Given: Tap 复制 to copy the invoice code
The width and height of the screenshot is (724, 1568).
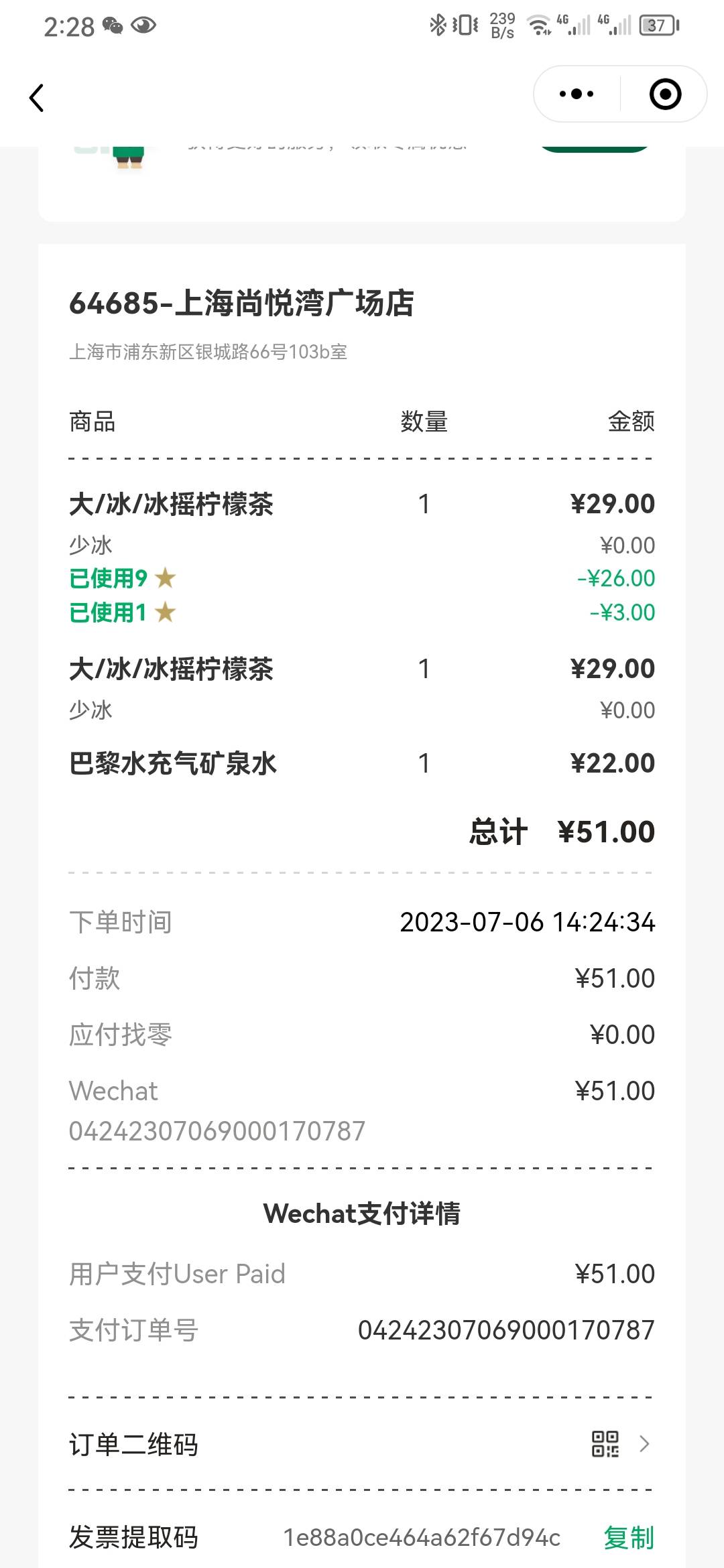Looking at the screenshot, I should [x=628, y=1537].
